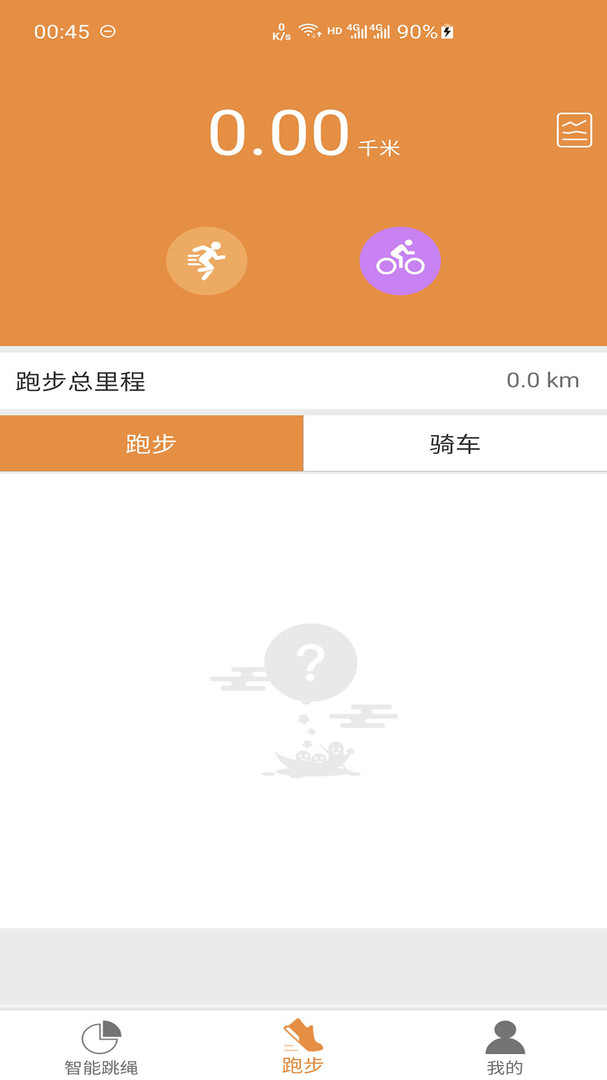
Task: Start a cycling workout
Action: (x=400, y=261)
